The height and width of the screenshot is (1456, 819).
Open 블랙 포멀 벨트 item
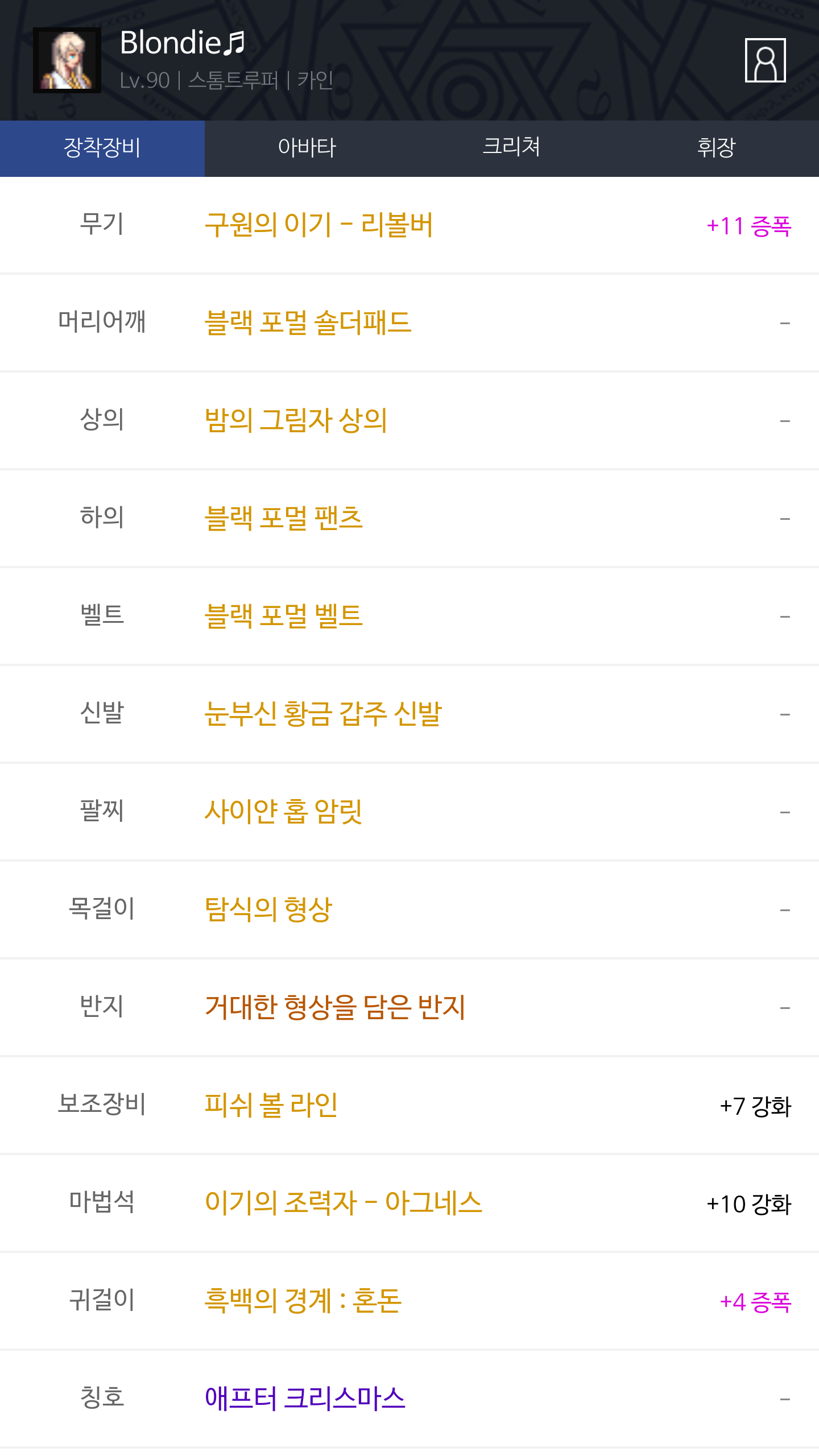point(283,616)
